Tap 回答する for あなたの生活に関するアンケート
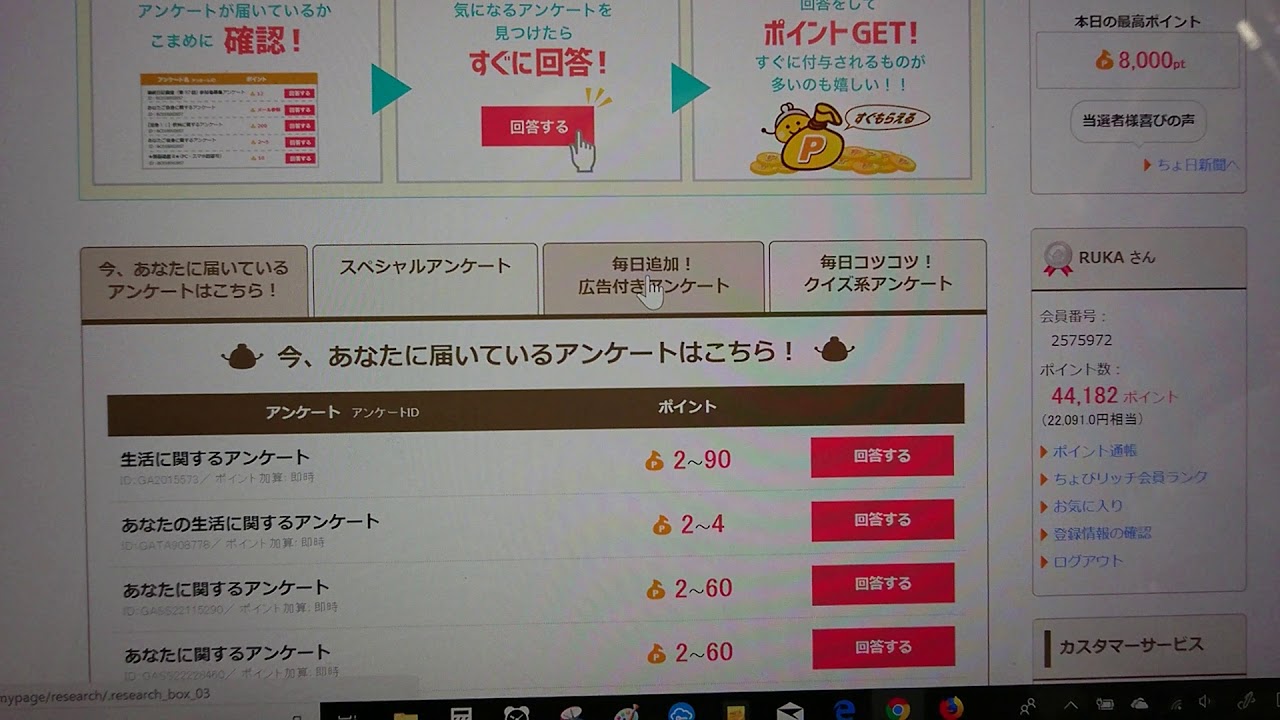 pos(882,520)
